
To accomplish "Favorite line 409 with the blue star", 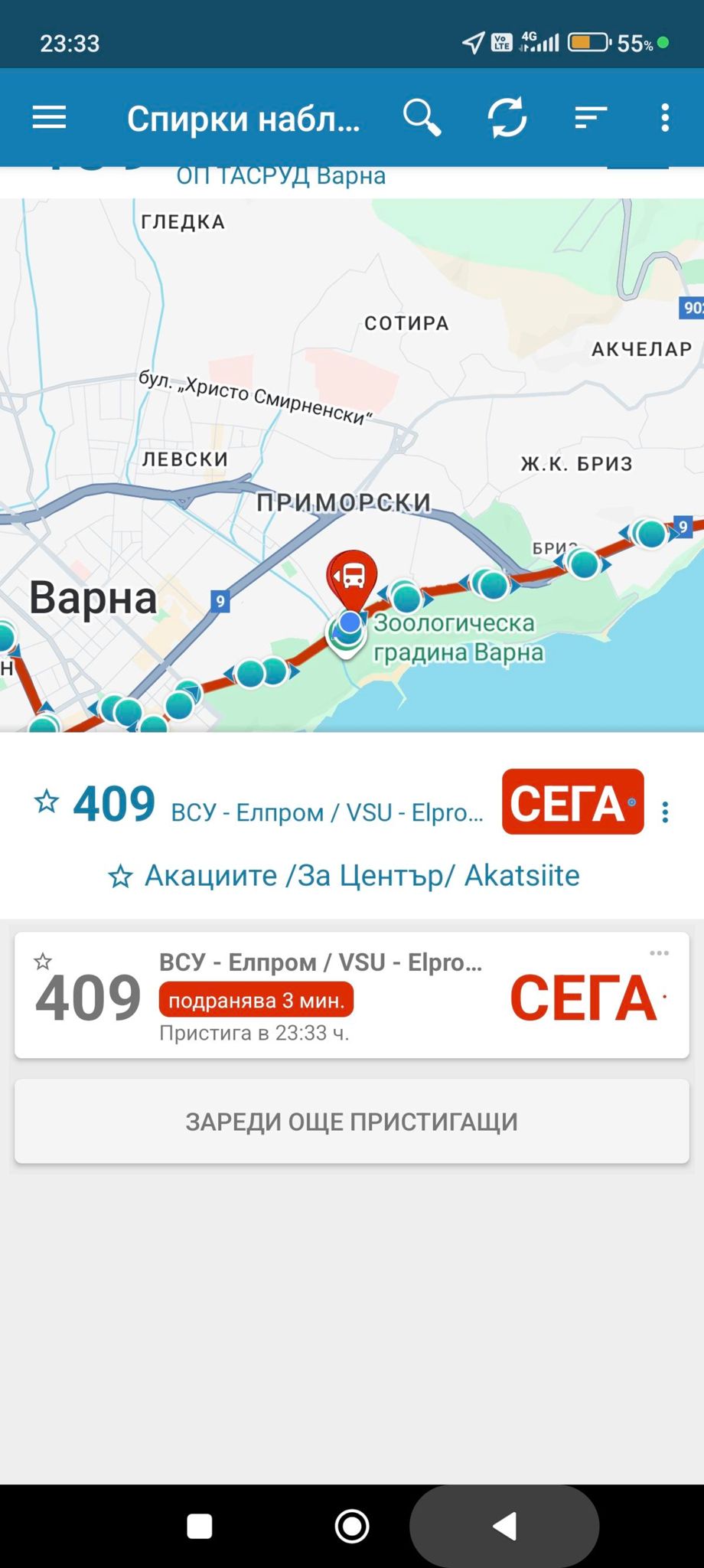I will pos(47,802).
